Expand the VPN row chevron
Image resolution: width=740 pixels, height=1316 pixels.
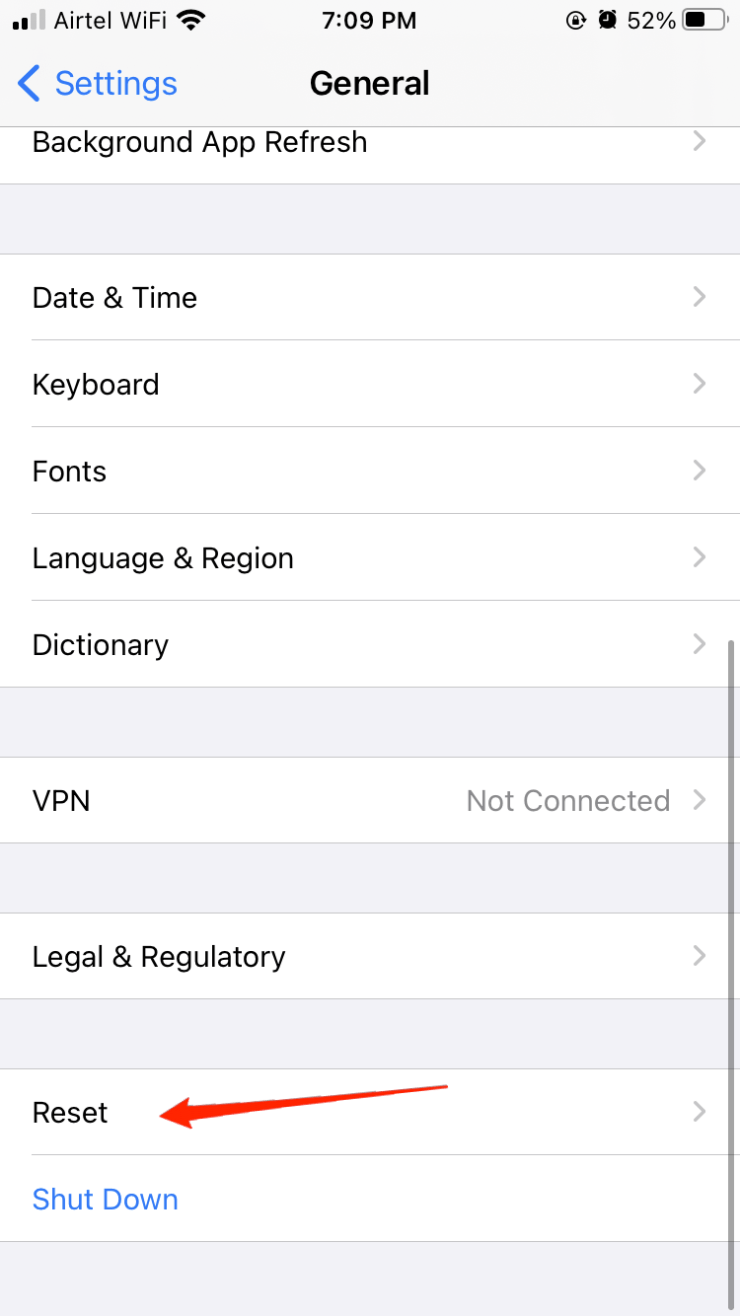pos(699,800)
